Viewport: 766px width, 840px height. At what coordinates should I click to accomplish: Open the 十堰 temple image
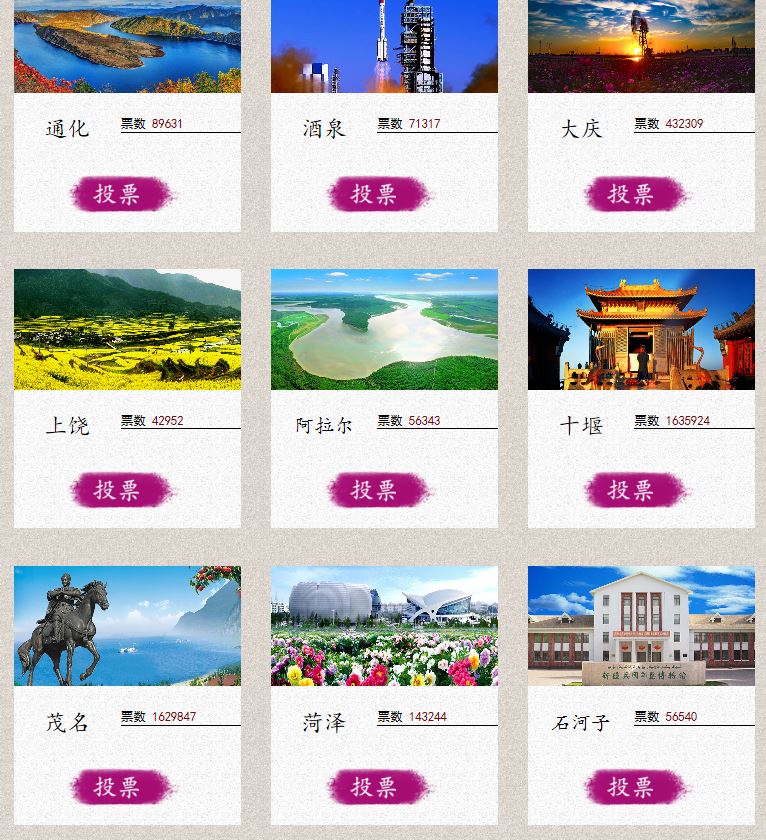tap(641, 329)
